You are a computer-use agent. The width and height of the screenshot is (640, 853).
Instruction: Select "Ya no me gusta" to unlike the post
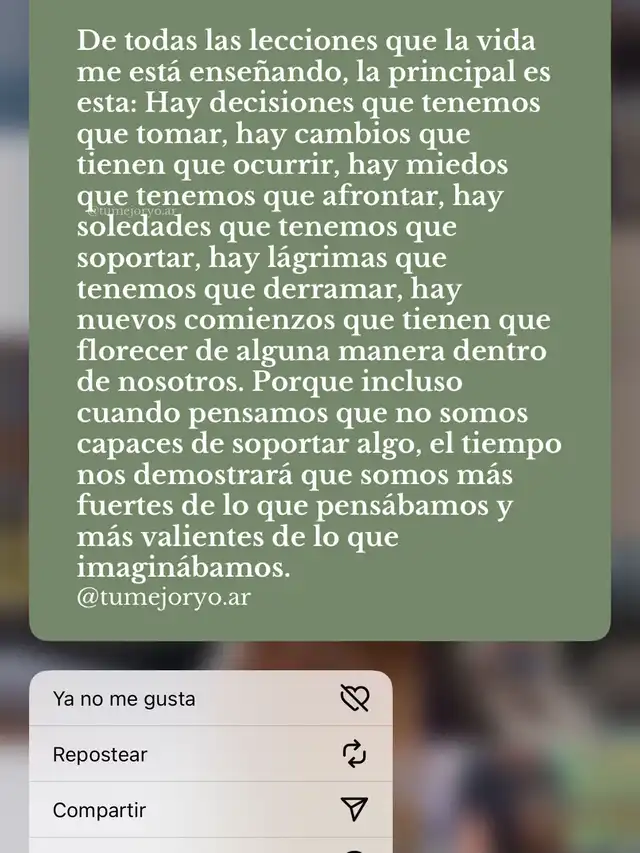[x=210, y=699]
